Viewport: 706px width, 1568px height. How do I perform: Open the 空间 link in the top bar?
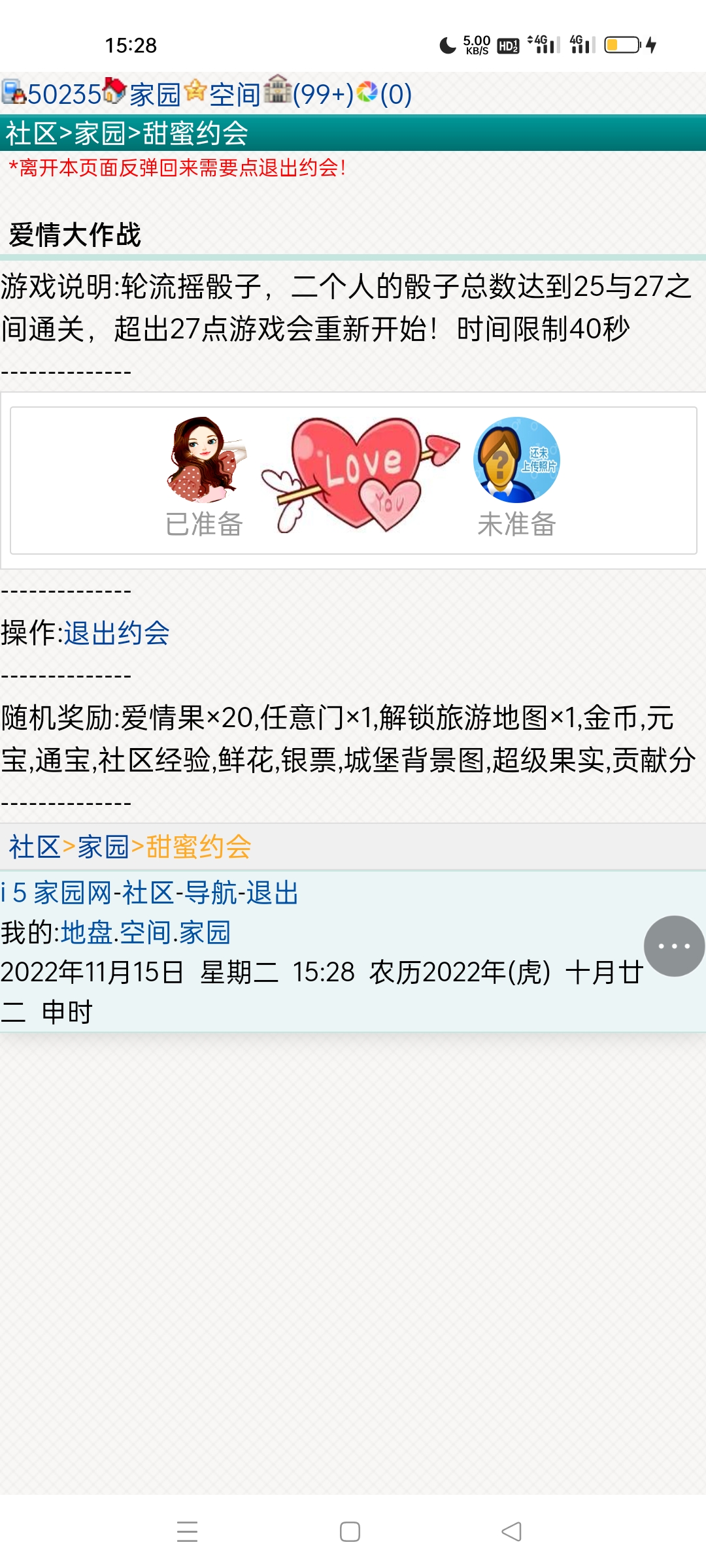234,94
